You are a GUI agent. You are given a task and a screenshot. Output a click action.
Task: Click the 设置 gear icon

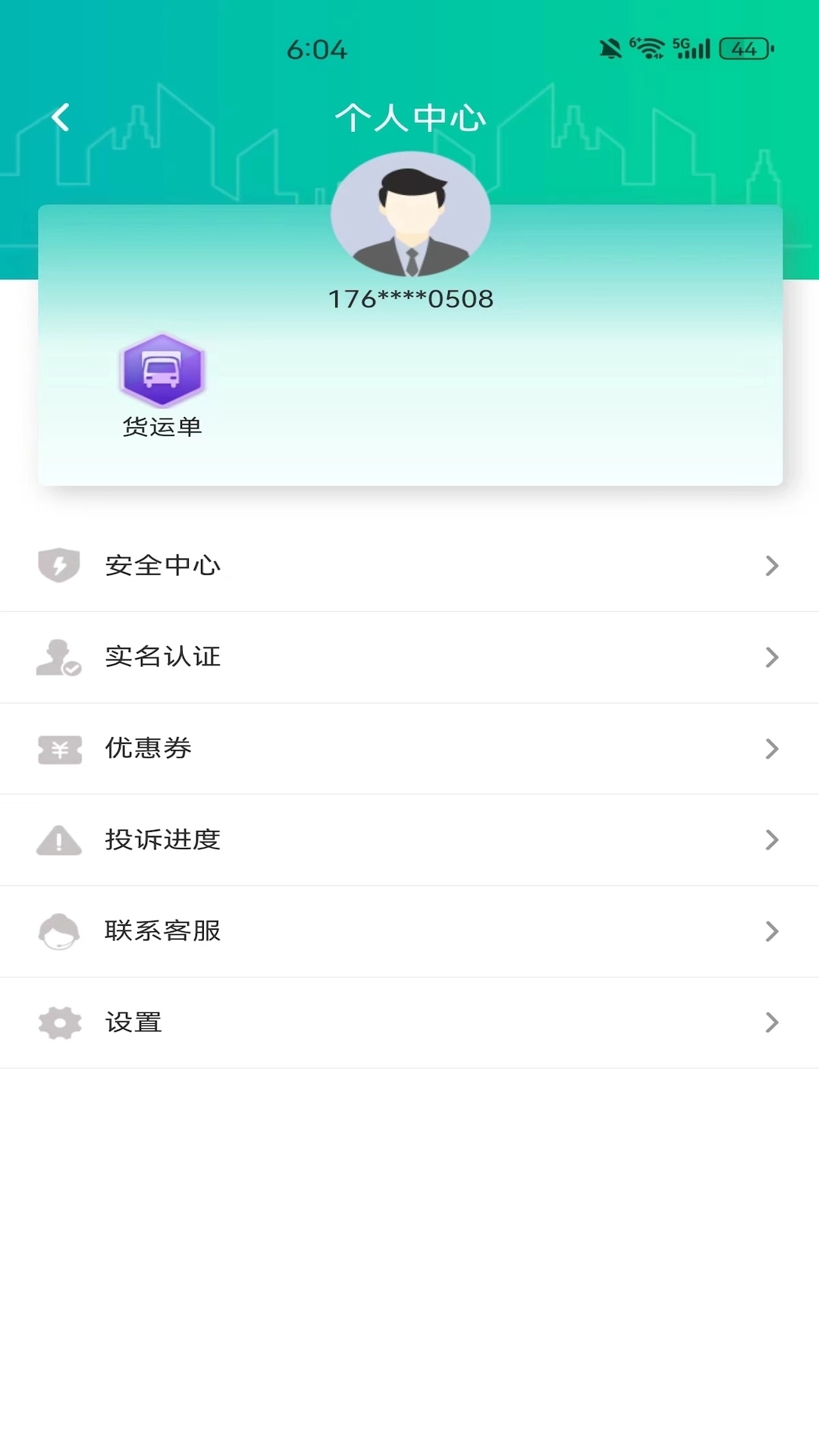click(x=58, y=1022)
